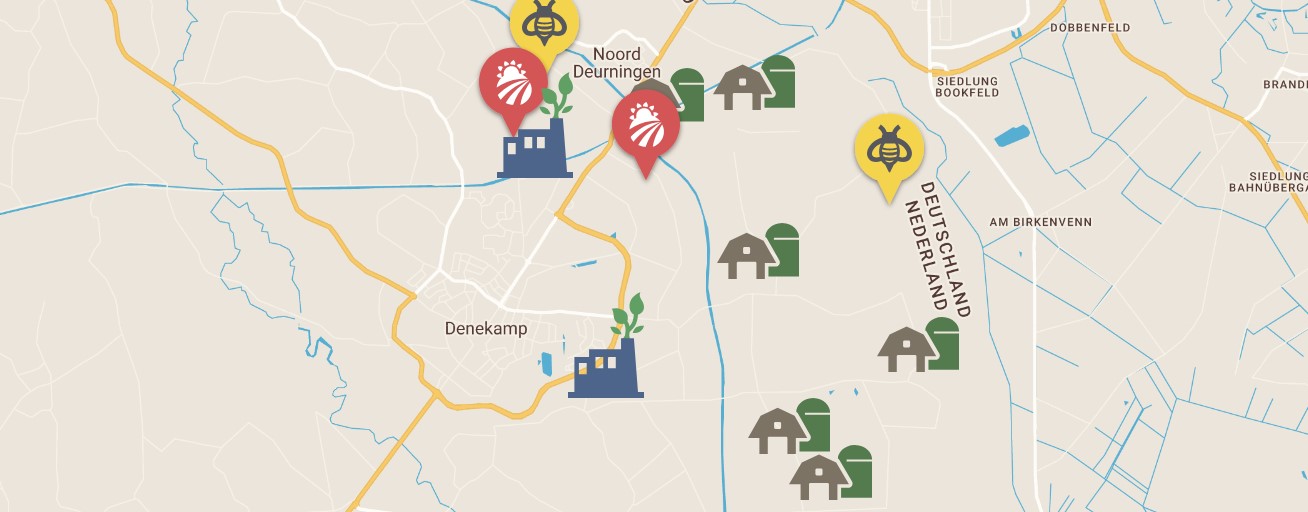The image size is (1308, 512).
Task: Open the barn marker beside the NEDERLAND label
Action: click(917, 346)
